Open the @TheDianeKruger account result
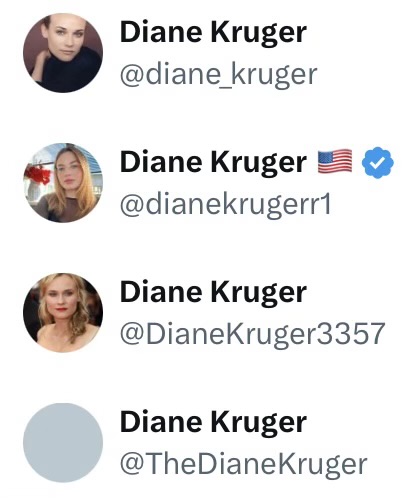This screenshot has height=499, width=416. [x=208, y=443]
